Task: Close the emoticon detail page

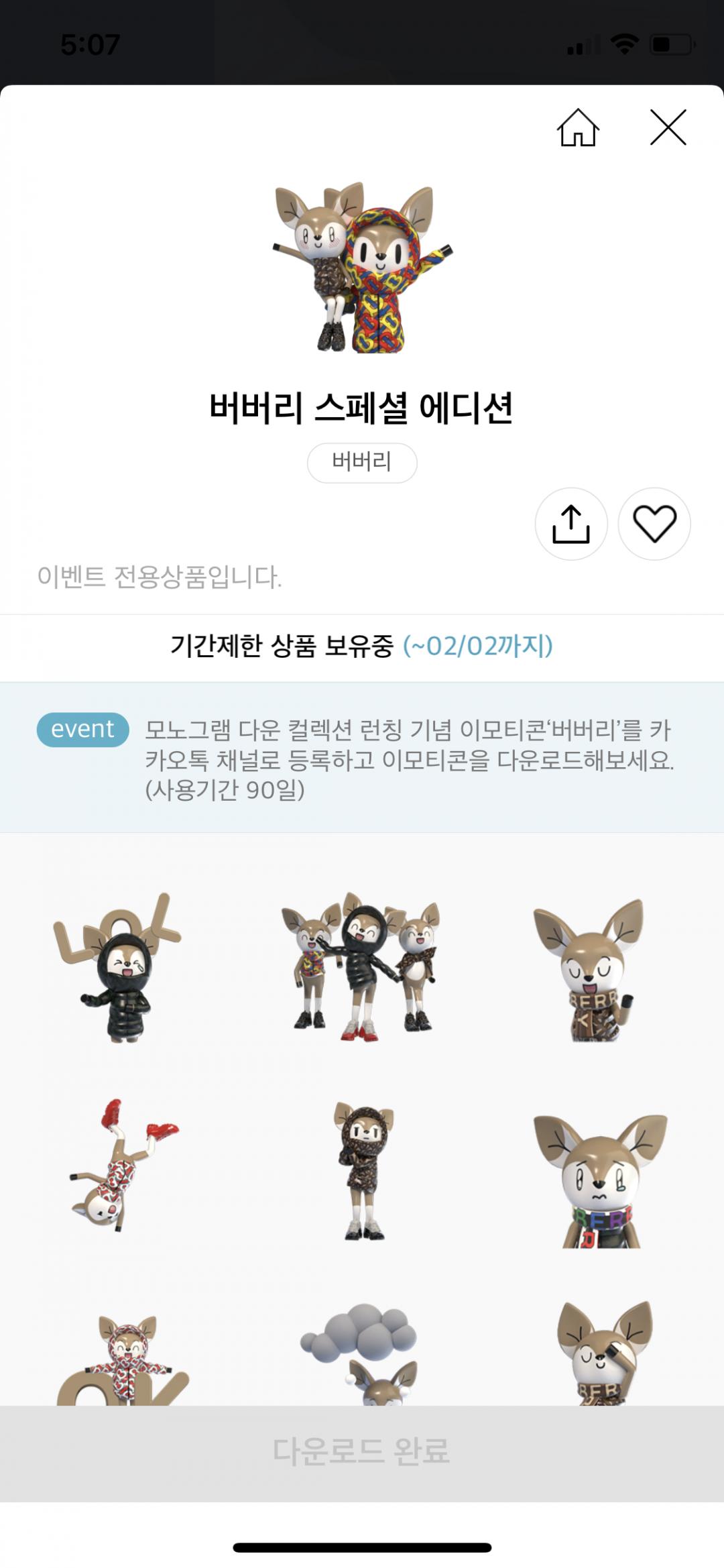Action: (668, 127)
